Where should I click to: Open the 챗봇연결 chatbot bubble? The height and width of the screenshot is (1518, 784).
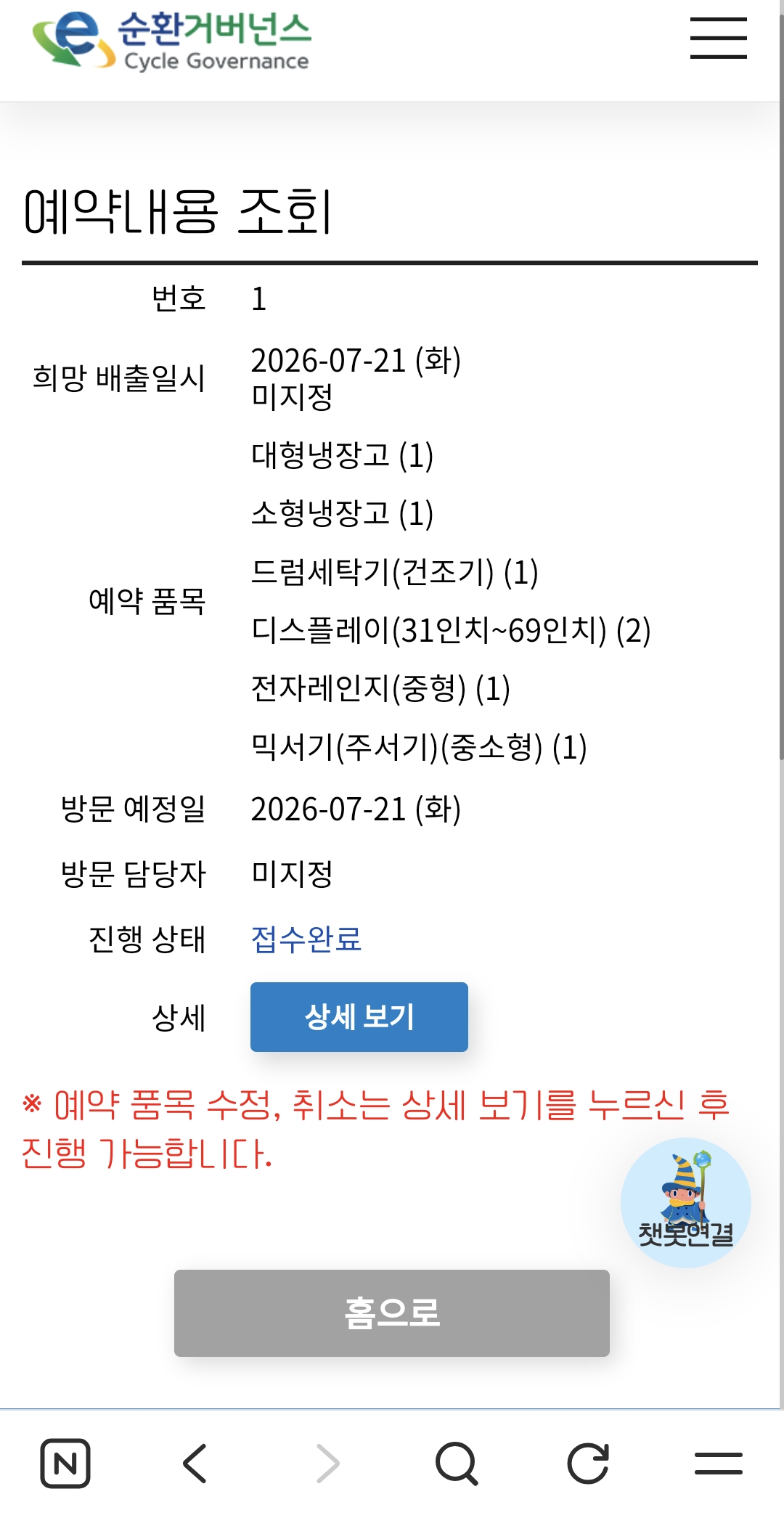click(686, 1202)
